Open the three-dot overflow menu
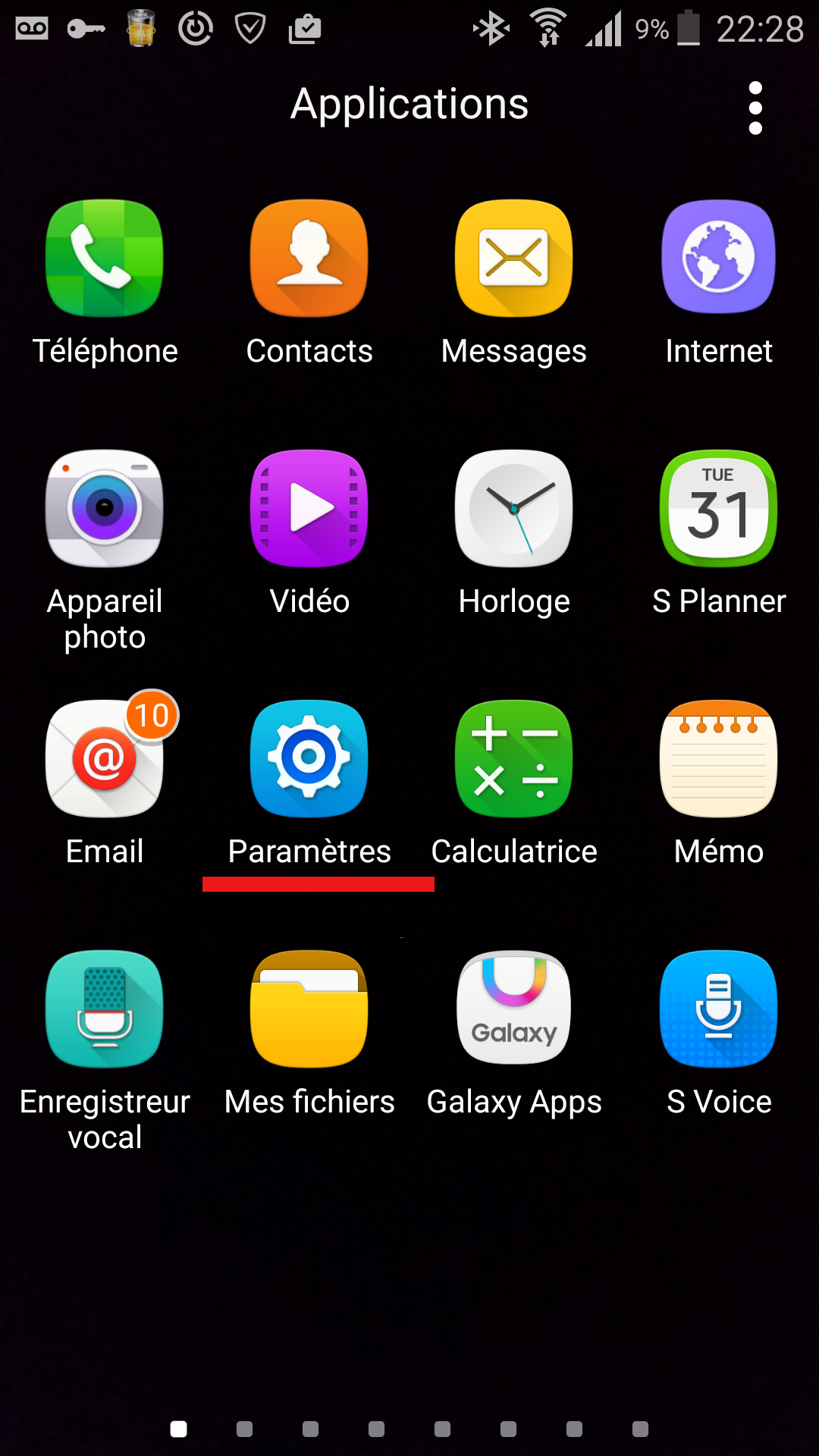 [x=755, y=108]
